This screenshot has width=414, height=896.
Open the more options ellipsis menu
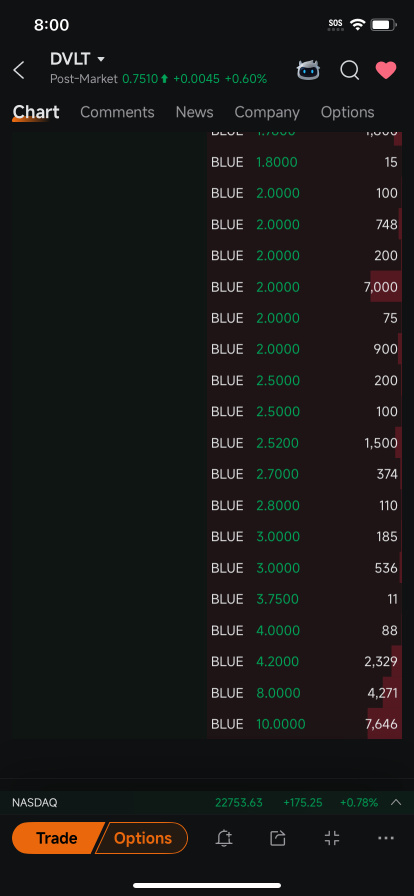[386, 838]
